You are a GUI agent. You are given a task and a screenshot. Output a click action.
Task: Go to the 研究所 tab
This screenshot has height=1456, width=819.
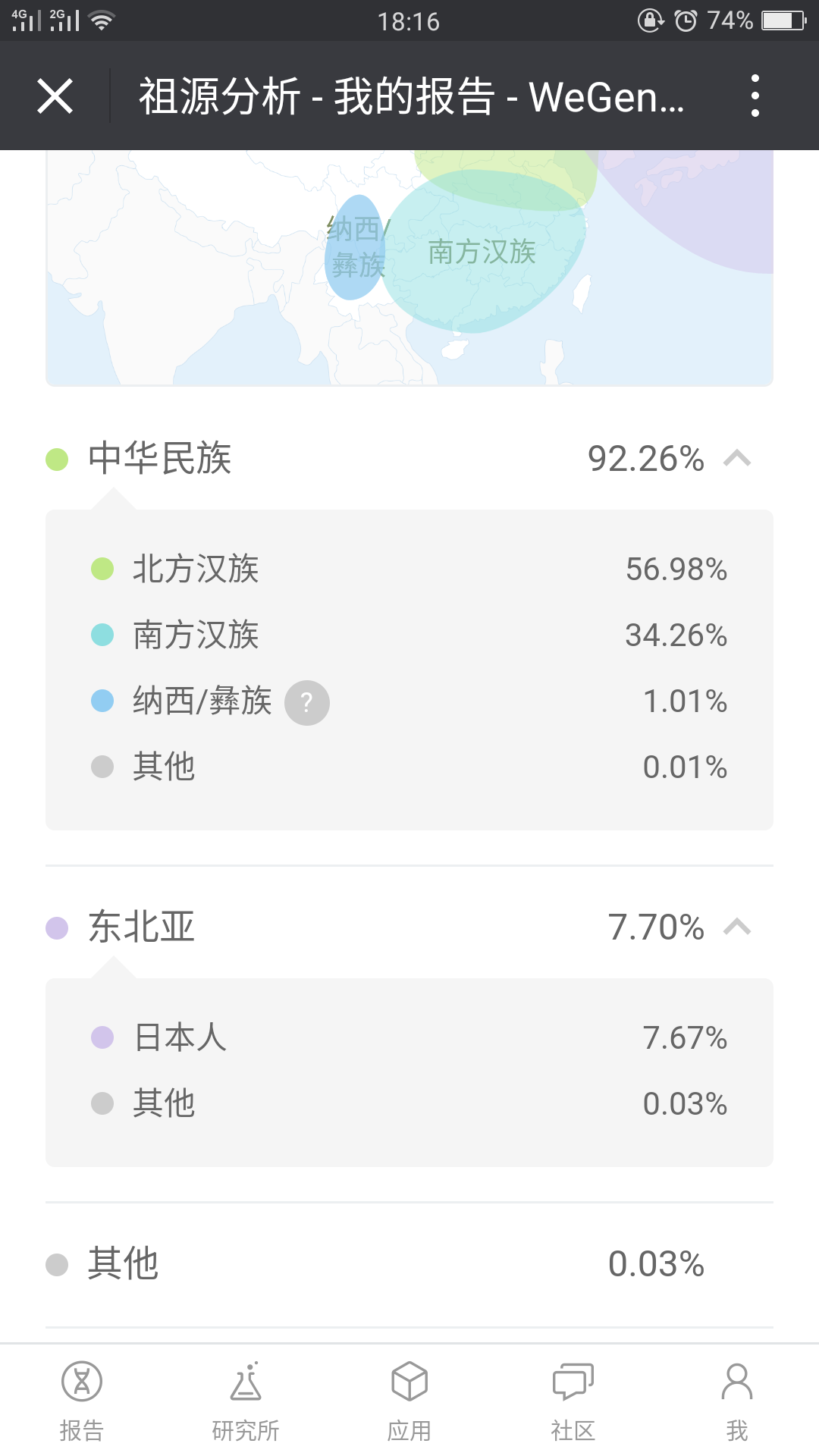[246, 1401]
